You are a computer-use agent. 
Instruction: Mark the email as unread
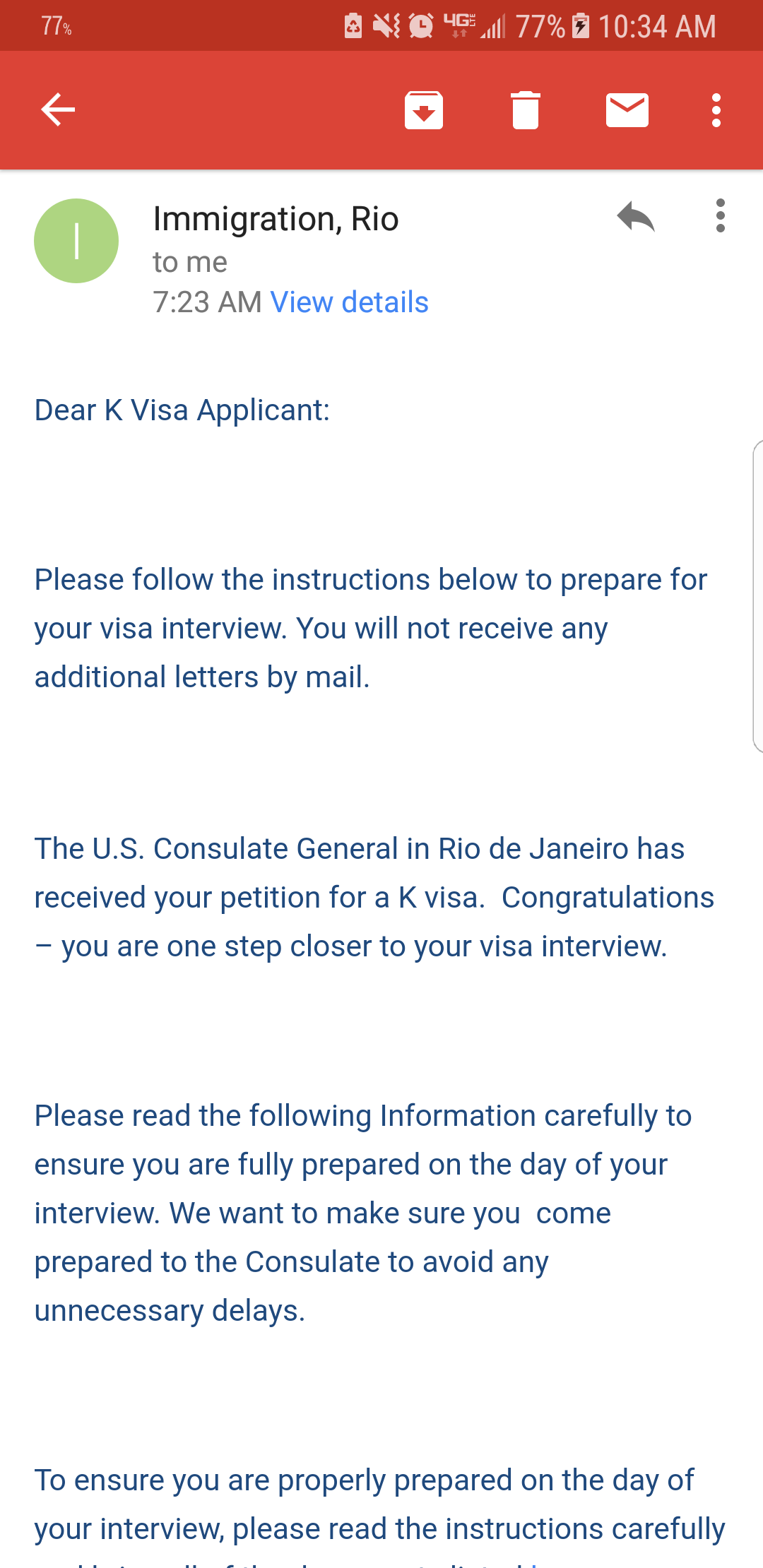627,110
